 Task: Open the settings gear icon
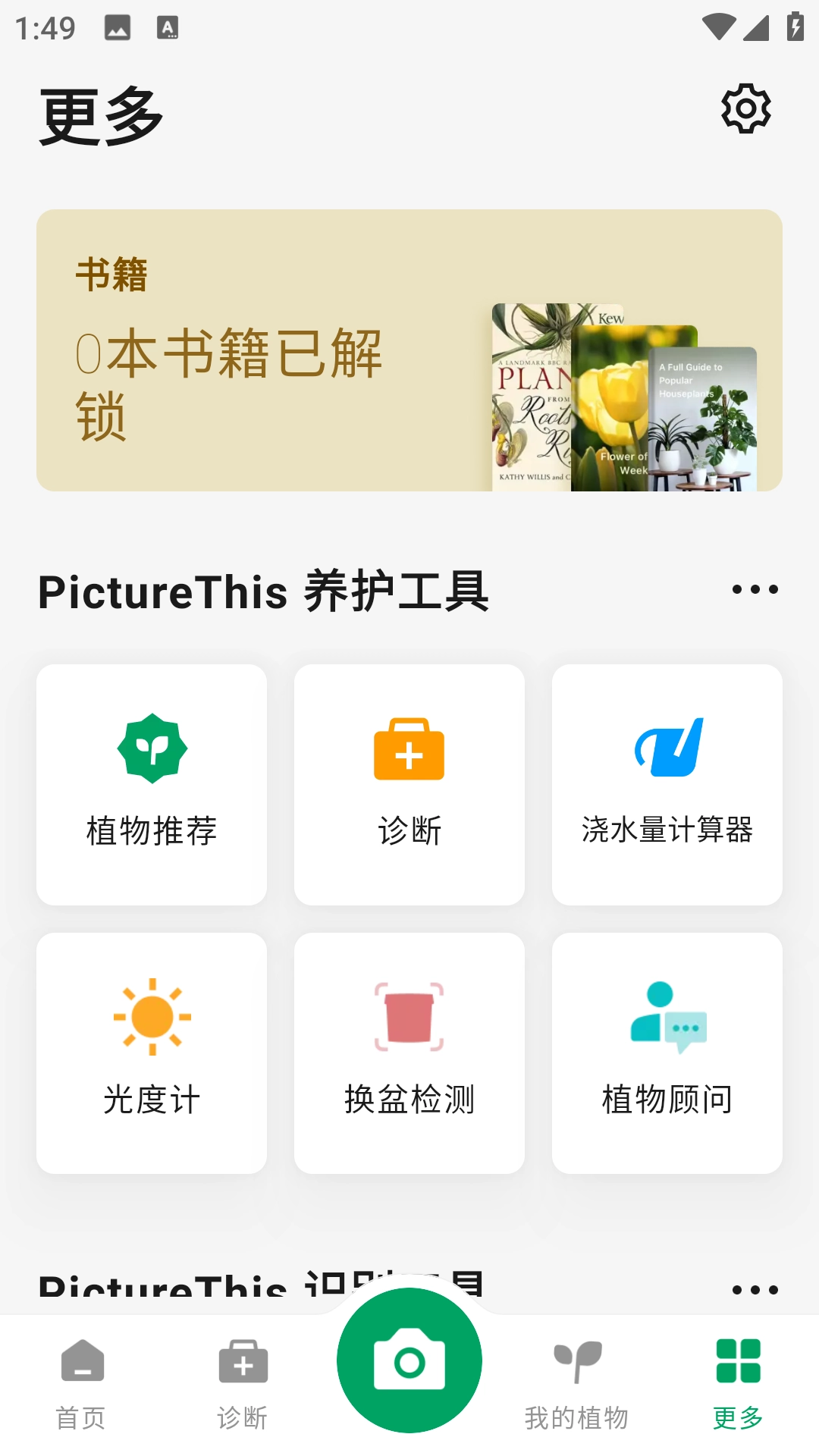746,109
